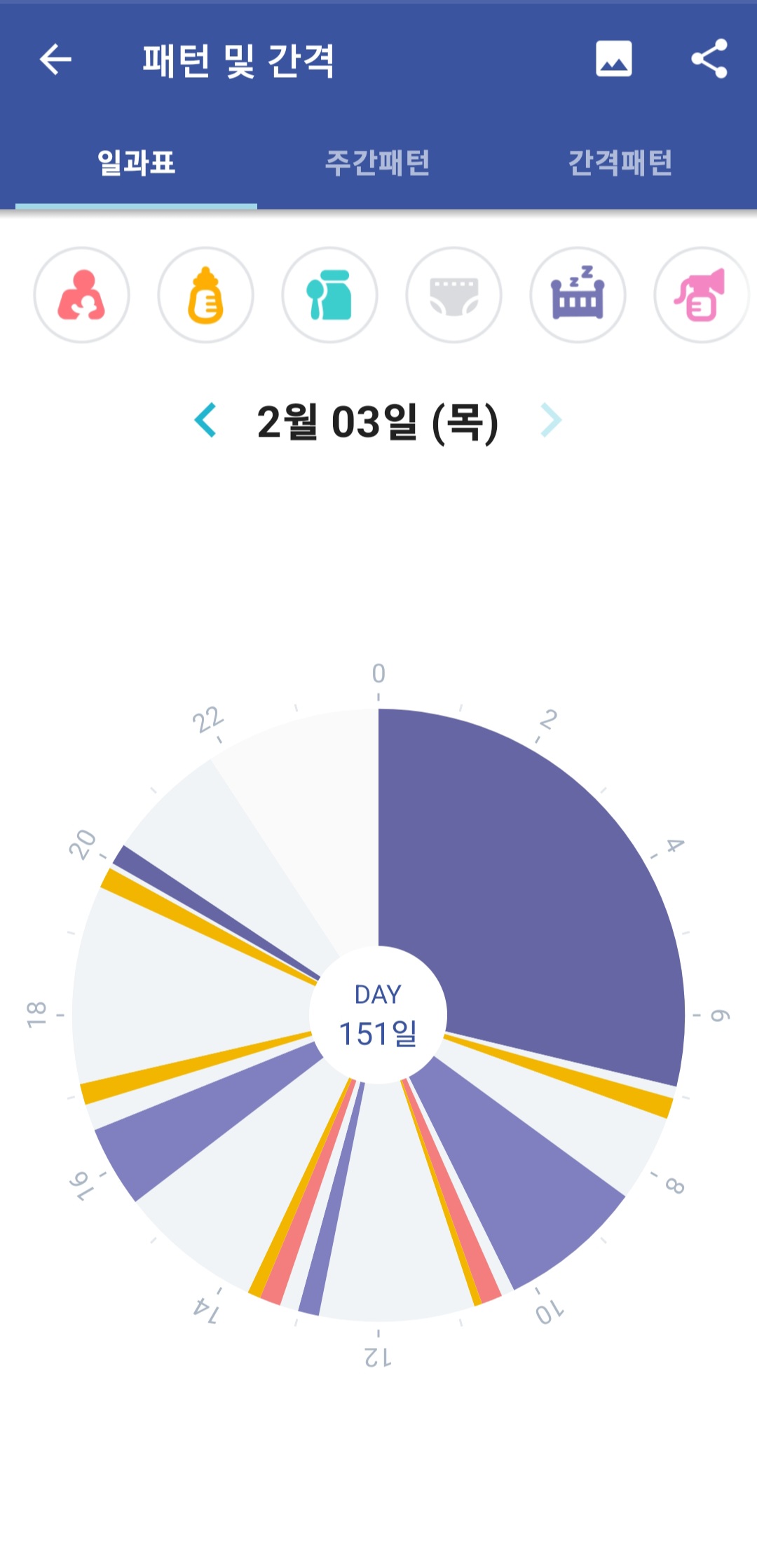Switch to the 주간패턴 tab
This screenshot has width=757, height=1568.
coord(378,163)
